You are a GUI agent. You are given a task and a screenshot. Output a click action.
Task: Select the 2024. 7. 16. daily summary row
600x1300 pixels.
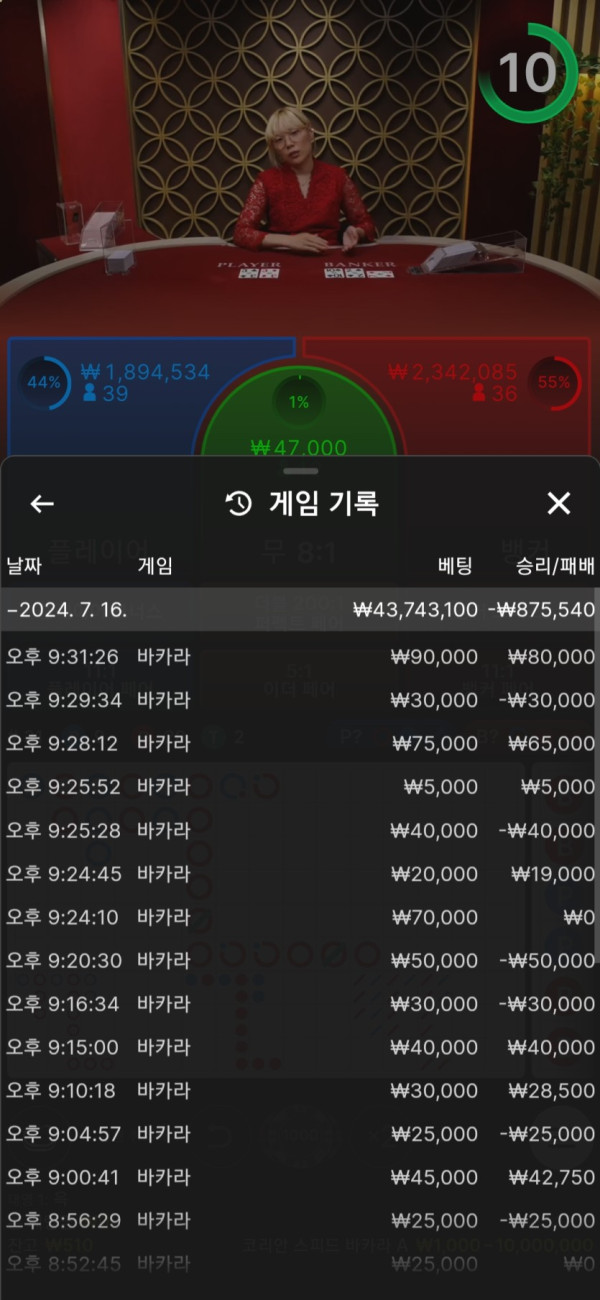click(300, 609)
